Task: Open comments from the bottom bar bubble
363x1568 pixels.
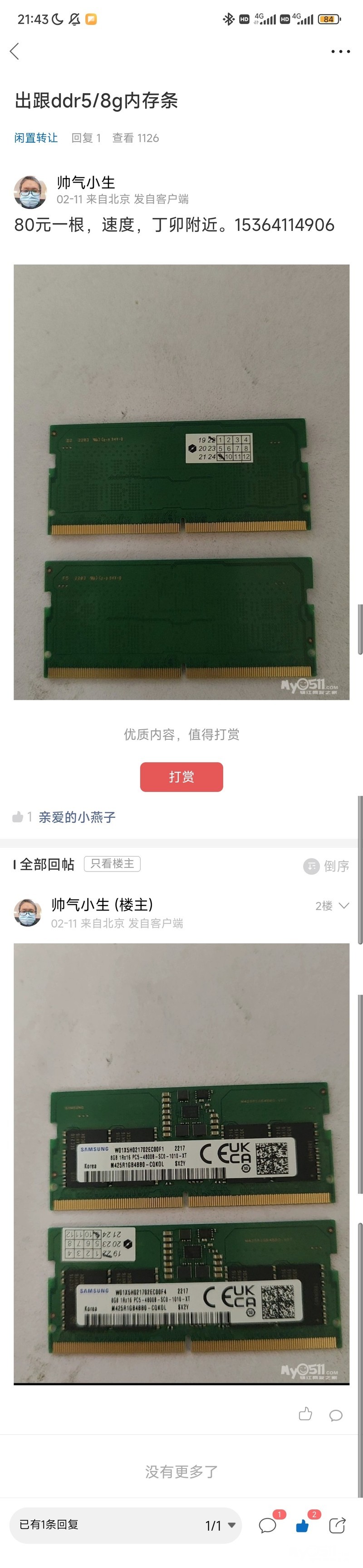Action: click(x=268, y=1525)
